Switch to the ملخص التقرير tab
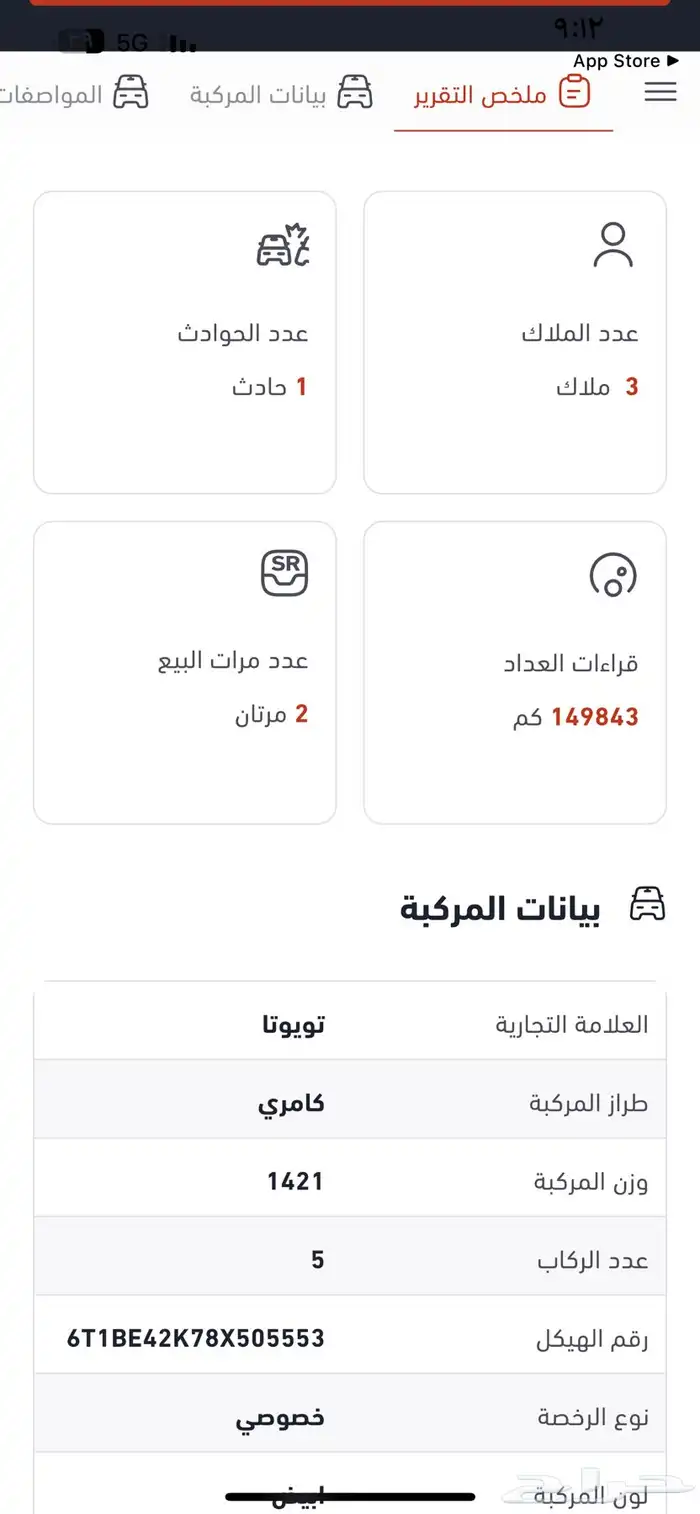This screenshot has width=700, height=1514. click(502, 95)
